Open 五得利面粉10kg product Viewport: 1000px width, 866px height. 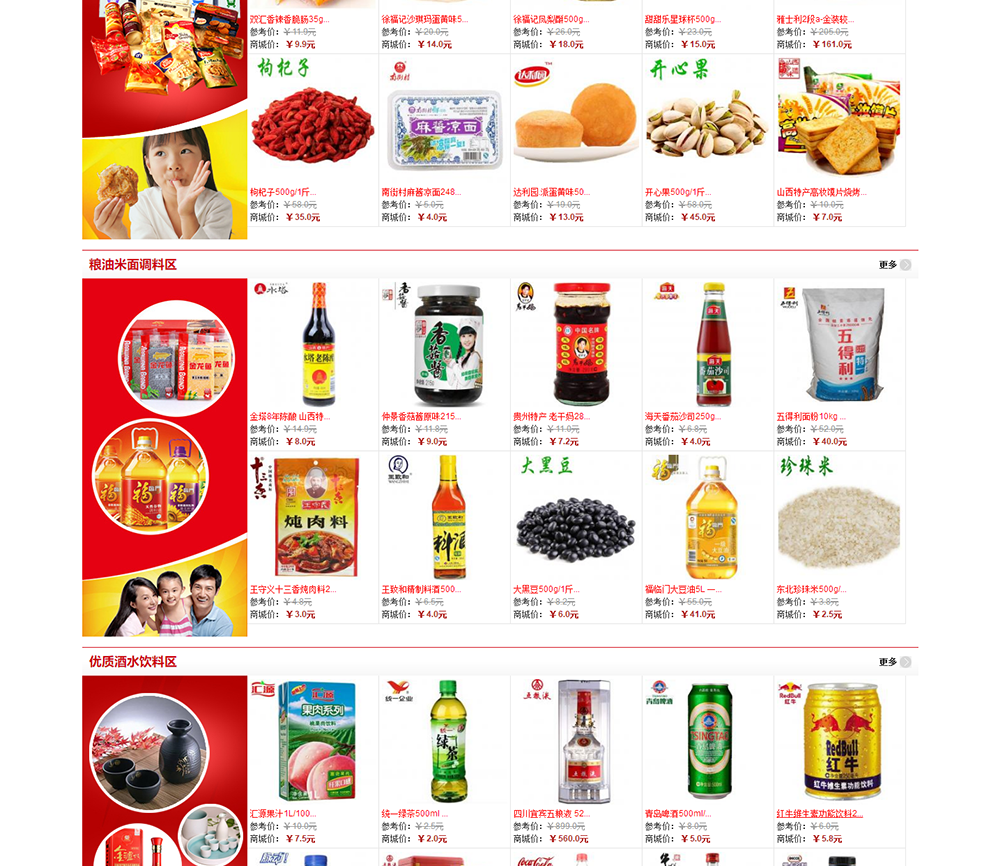pyautogui.click(x=838, y=345)
